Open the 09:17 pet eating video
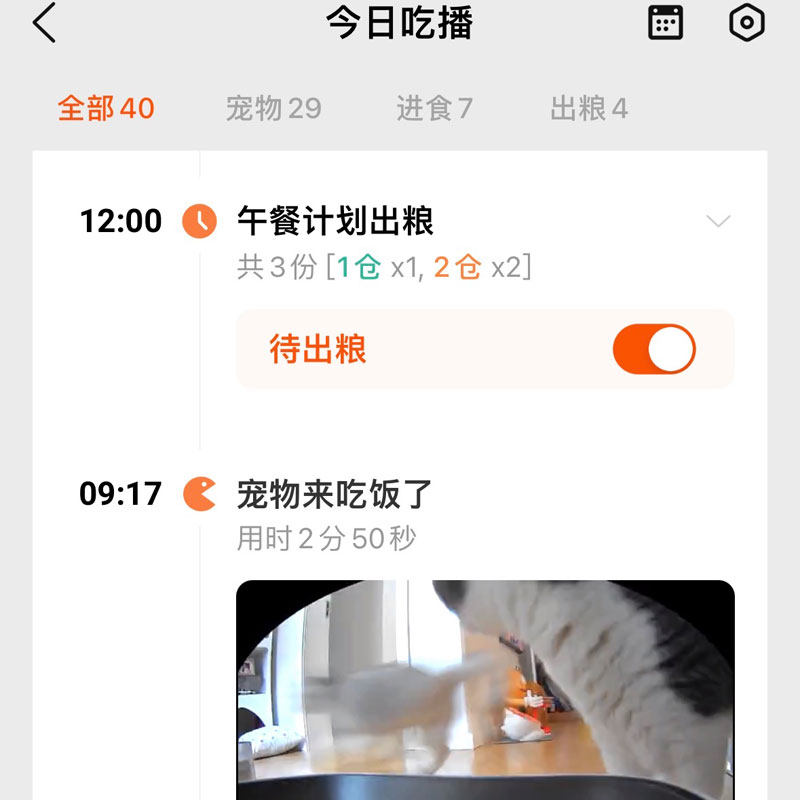 [485, 690]
